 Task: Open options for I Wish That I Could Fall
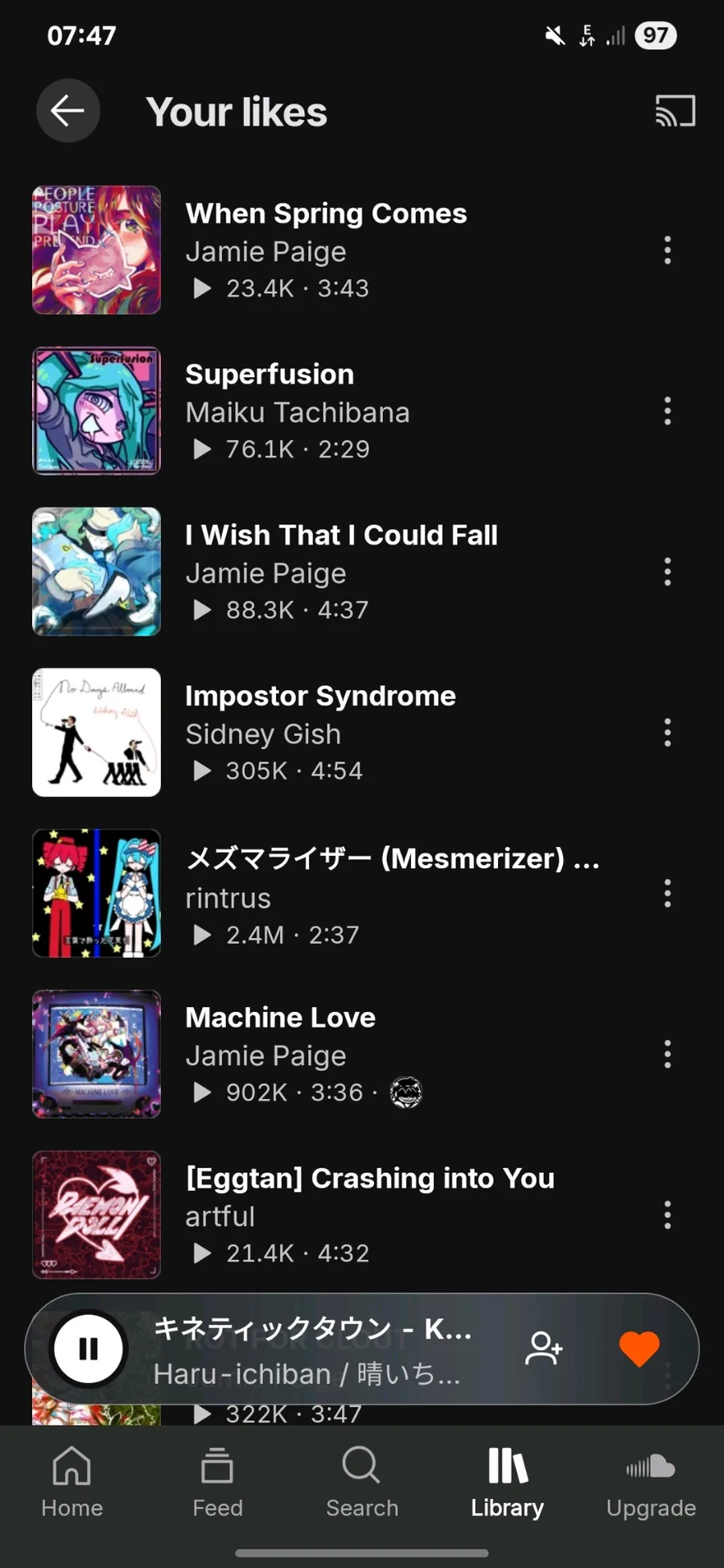pyautogui.click(x=667, y=572)
